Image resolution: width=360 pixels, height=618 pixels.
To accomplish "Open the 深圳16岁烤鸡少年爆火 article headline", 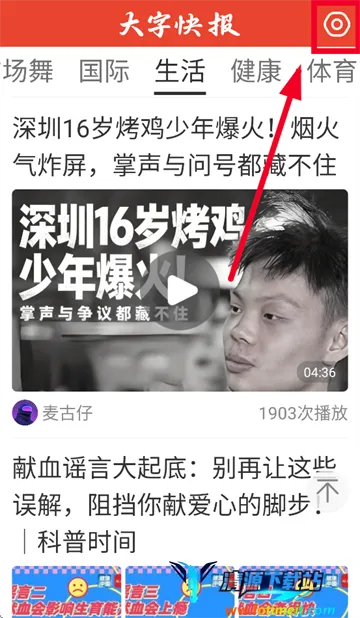I will tap(175, 147).
